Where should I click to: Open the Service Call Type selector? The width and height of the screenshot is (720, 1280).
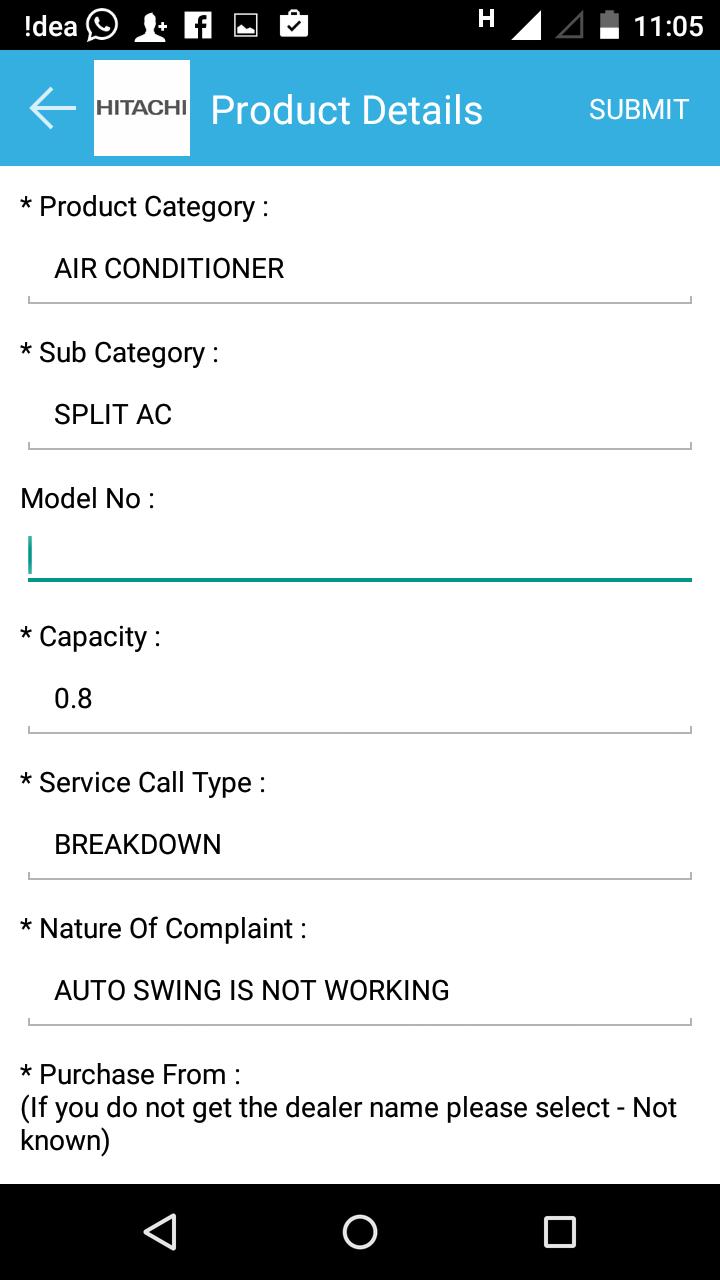[x=360, y=844]
